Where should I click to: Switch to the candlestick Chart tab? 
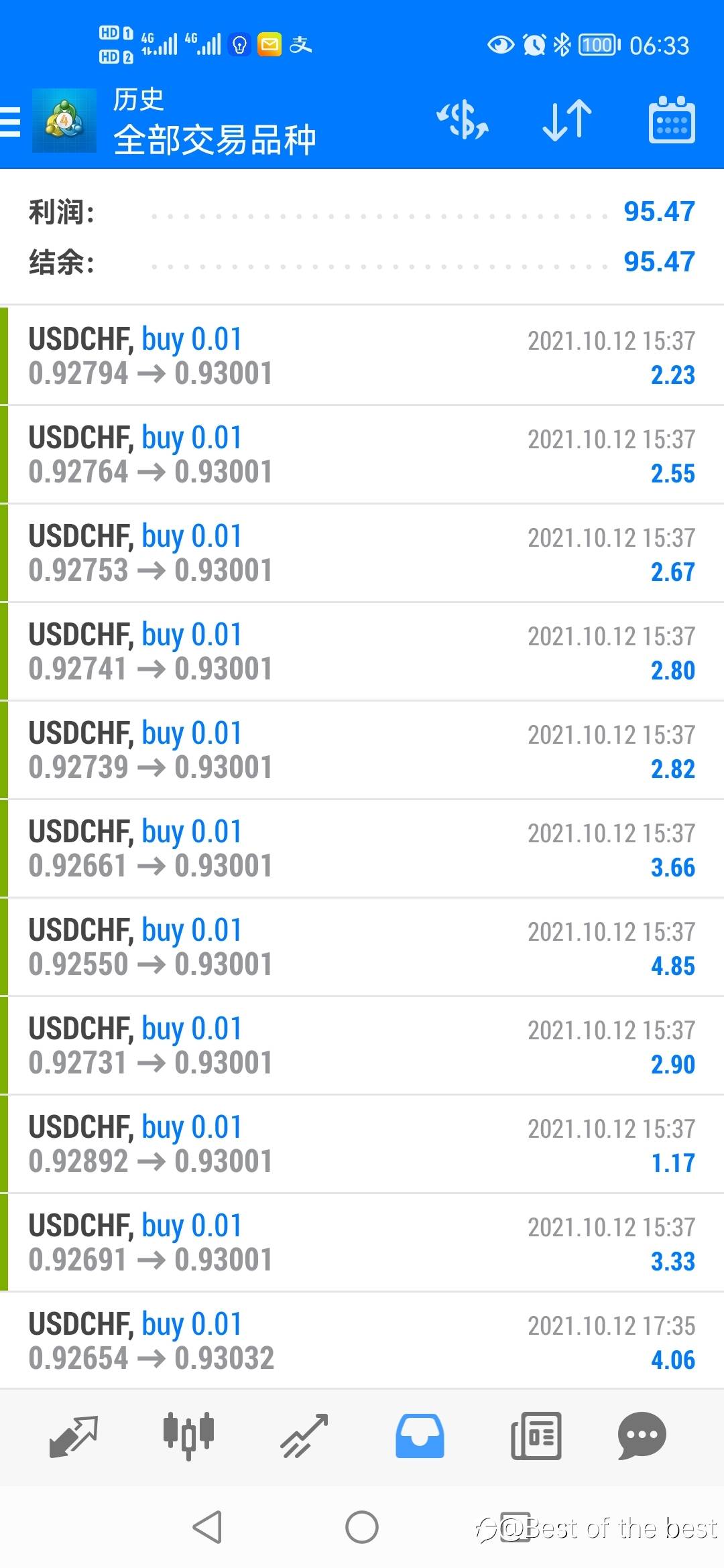tap(188, 1437)
